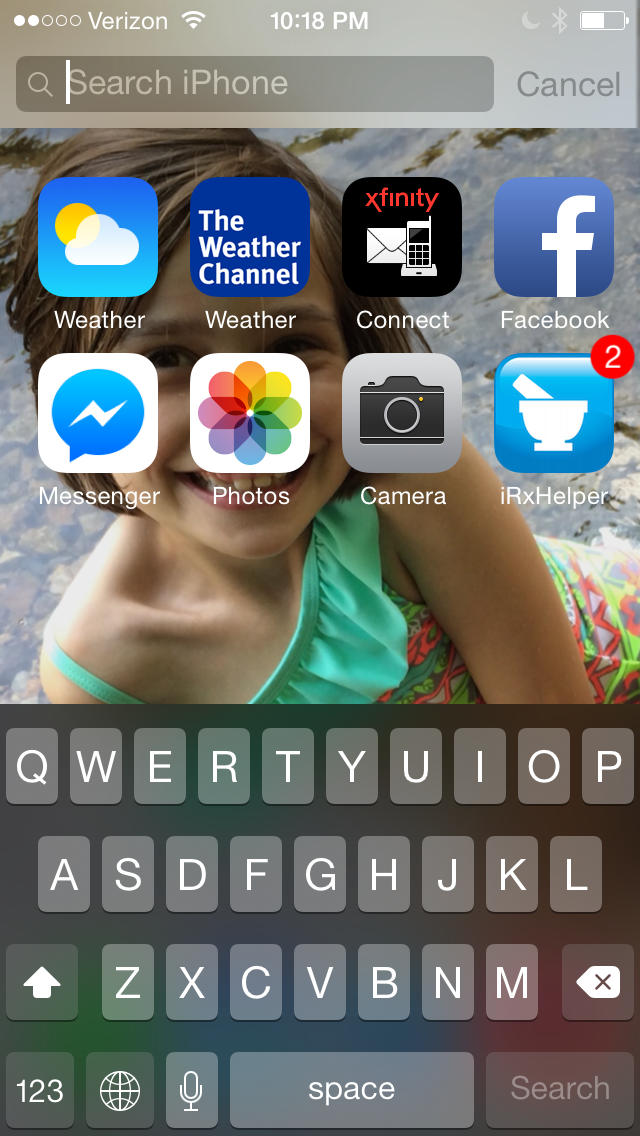Cancel the Spotlight search
Screen dimensions: 640x1136
568,84
